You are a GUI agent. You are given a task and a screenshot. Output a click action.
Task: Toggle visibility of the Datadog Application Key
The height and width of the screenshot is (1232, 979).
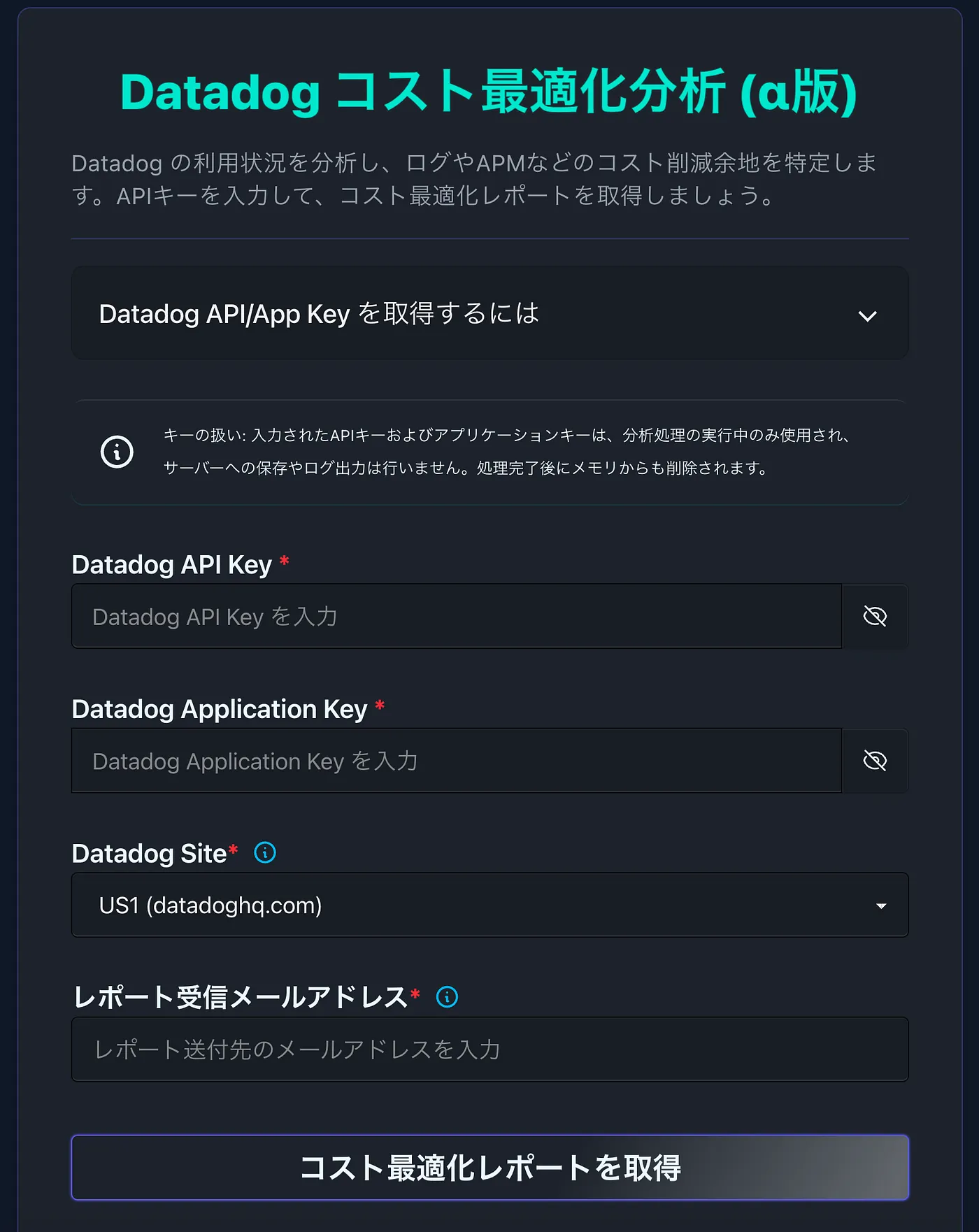[x=875, y=761]
